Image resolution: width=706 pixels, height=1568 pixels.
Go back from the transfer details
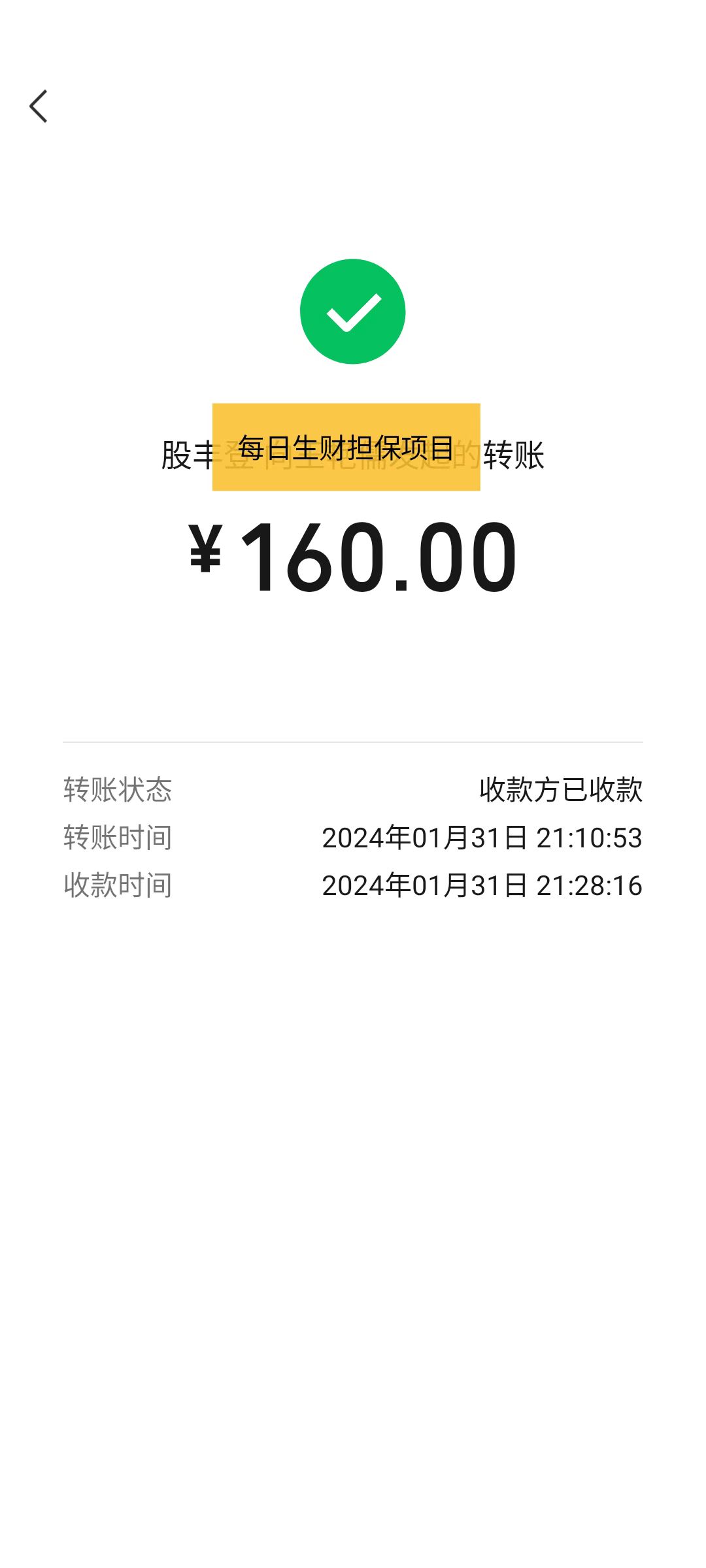[39, 106]
